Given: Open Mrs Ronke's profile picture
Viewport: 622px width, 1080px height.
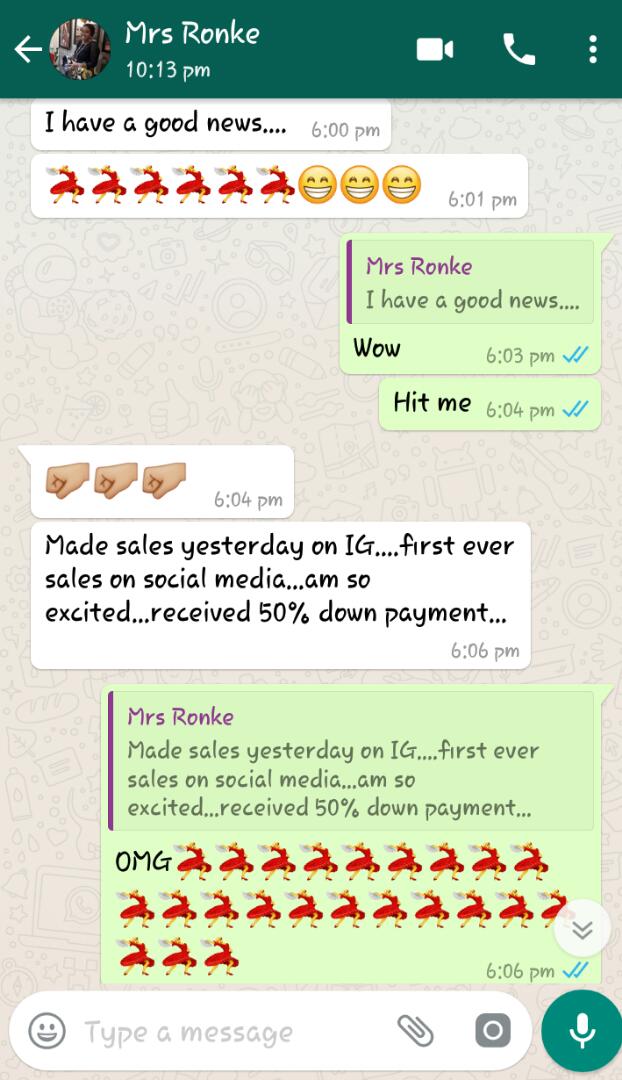Looking at the screenshot, I should 80,49.
